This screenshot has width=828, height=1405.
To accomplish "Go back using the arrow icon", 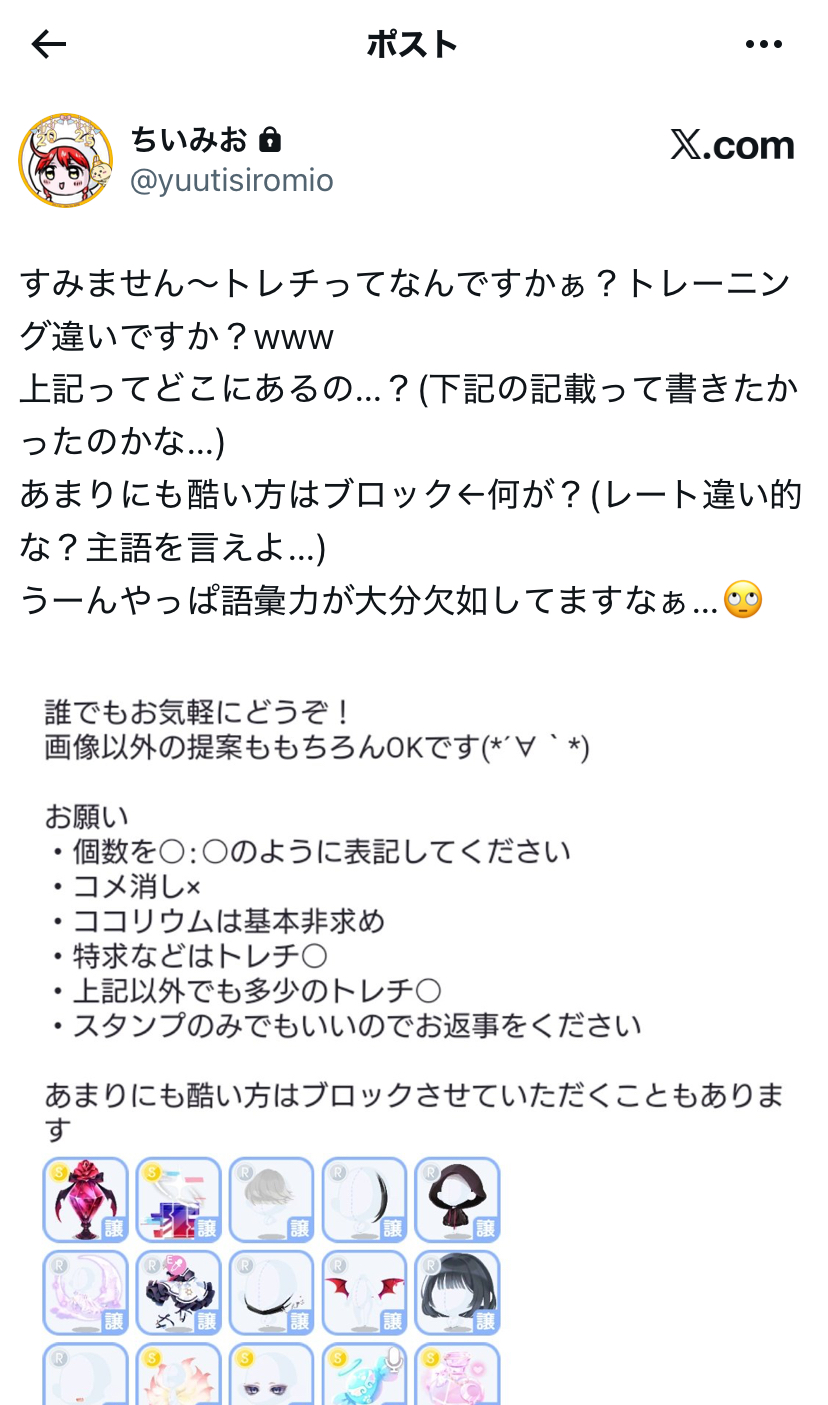I will 48,44.
